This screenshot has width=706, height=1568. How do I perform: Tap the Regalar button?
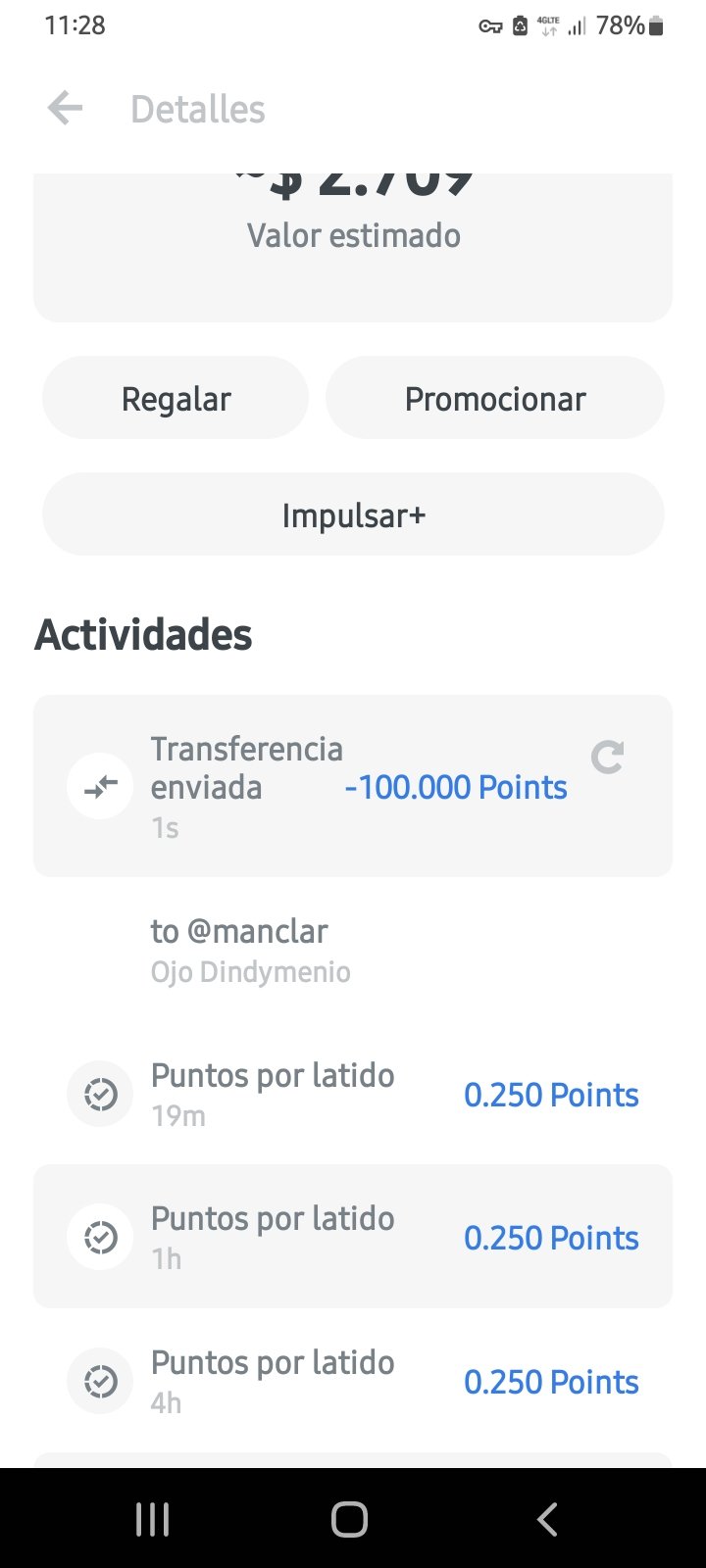click(x=176, y=398)
